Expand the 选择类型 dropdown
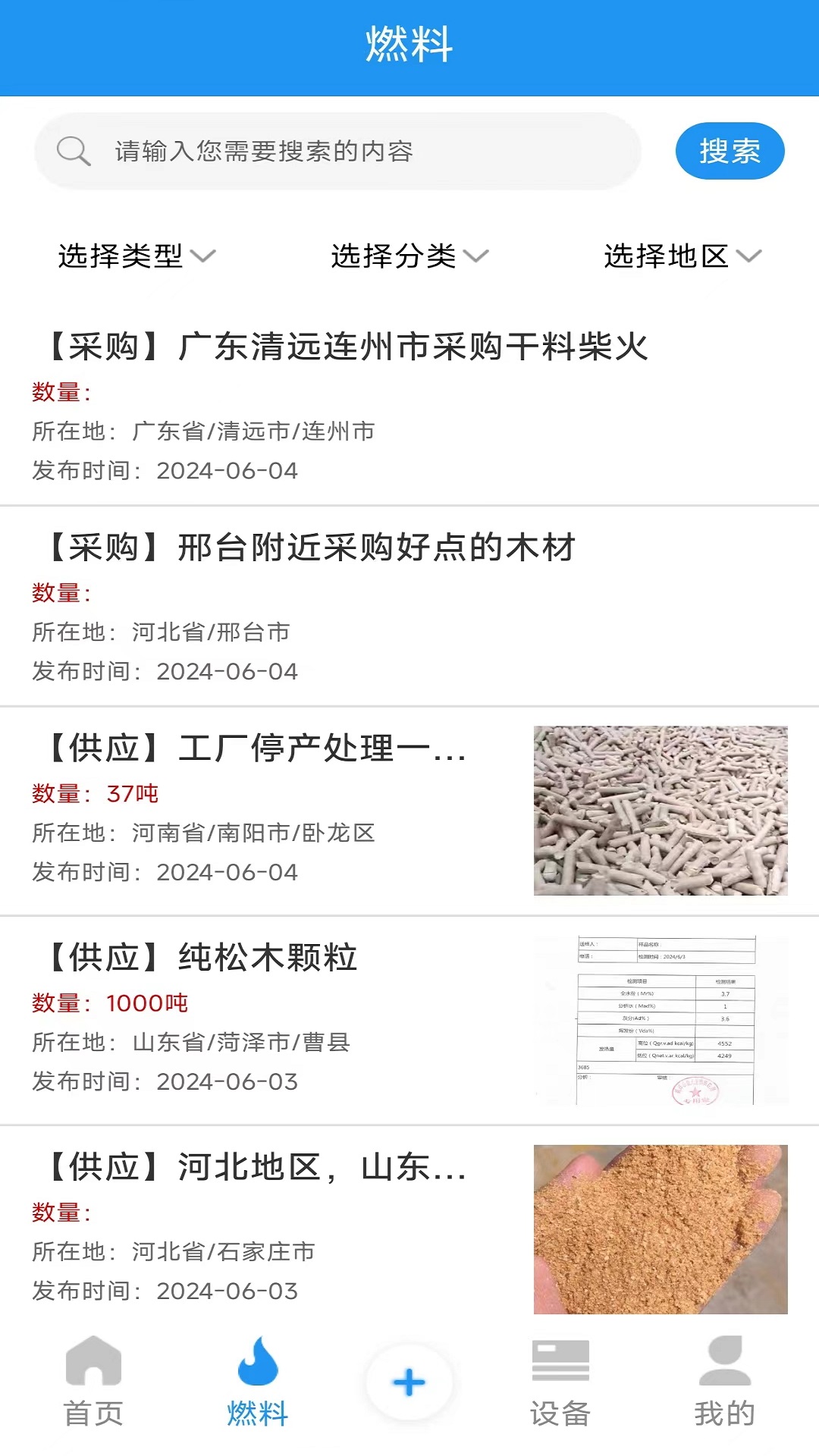819x1456 pixels. 136,256
